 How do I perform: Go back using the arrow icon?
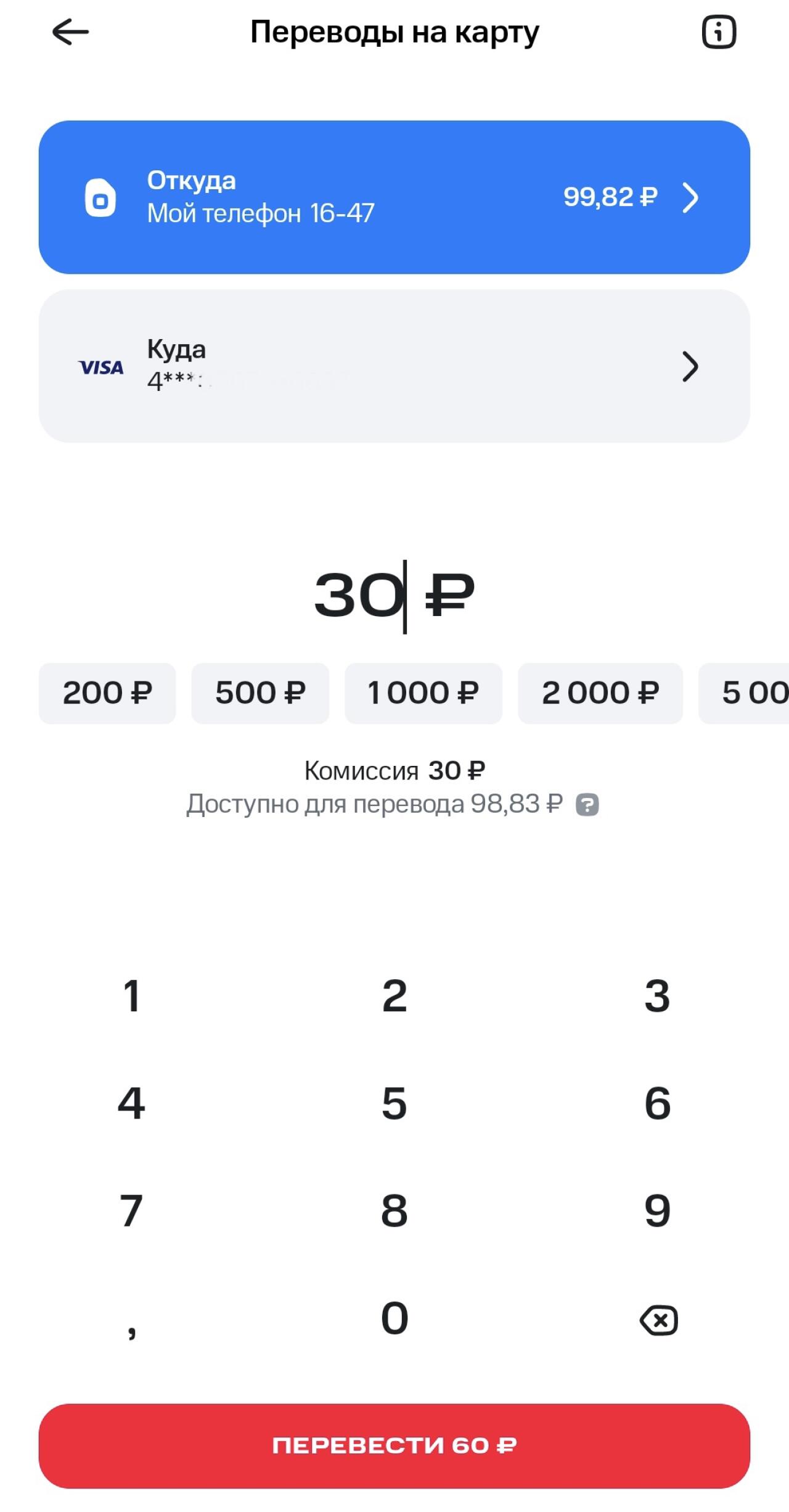[x=70, y=32]
